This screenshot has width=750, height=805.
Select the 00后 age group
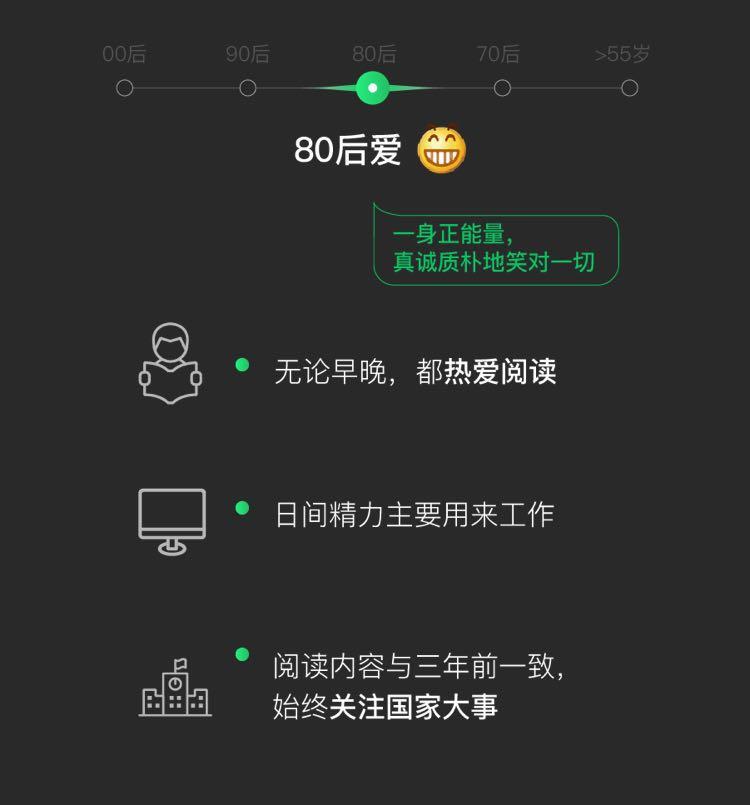pos(125,88)
